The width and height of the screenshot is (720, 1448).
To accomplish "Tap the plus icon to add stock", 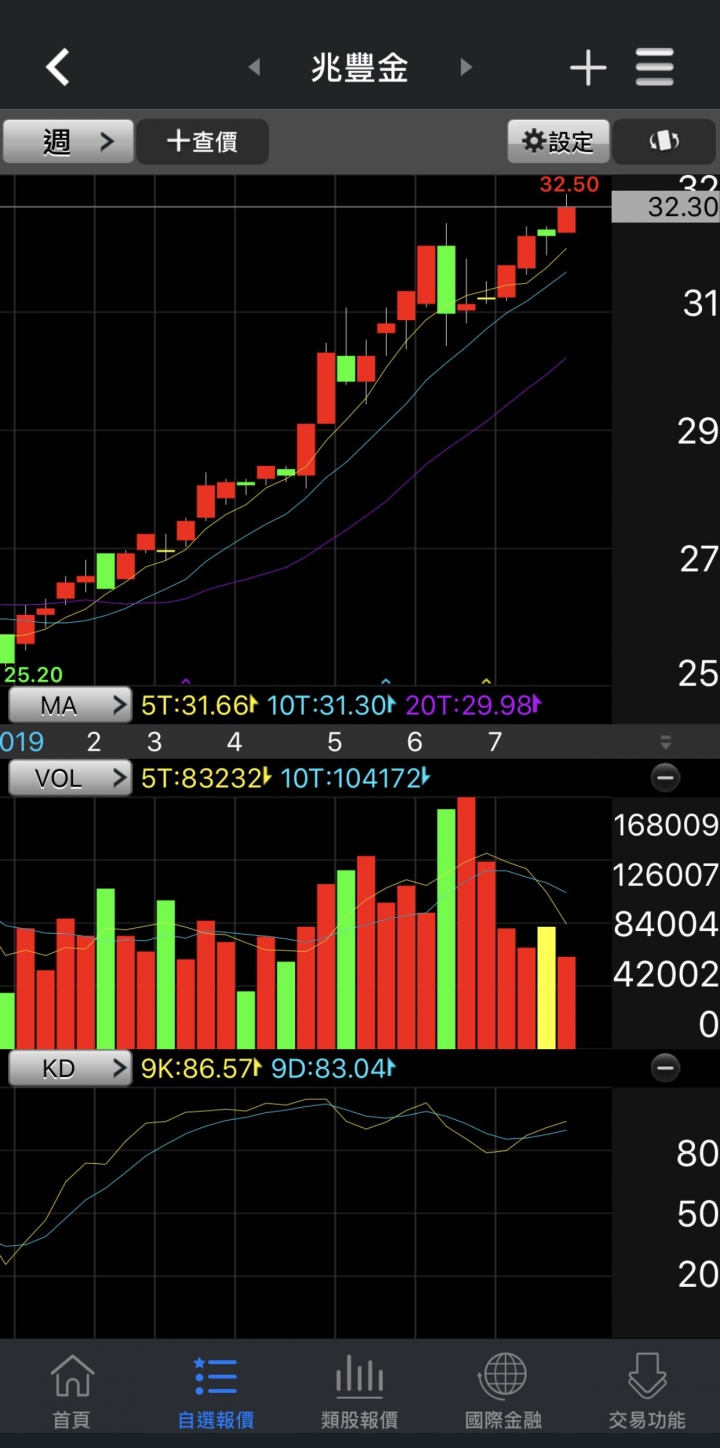I will [588, 68].
